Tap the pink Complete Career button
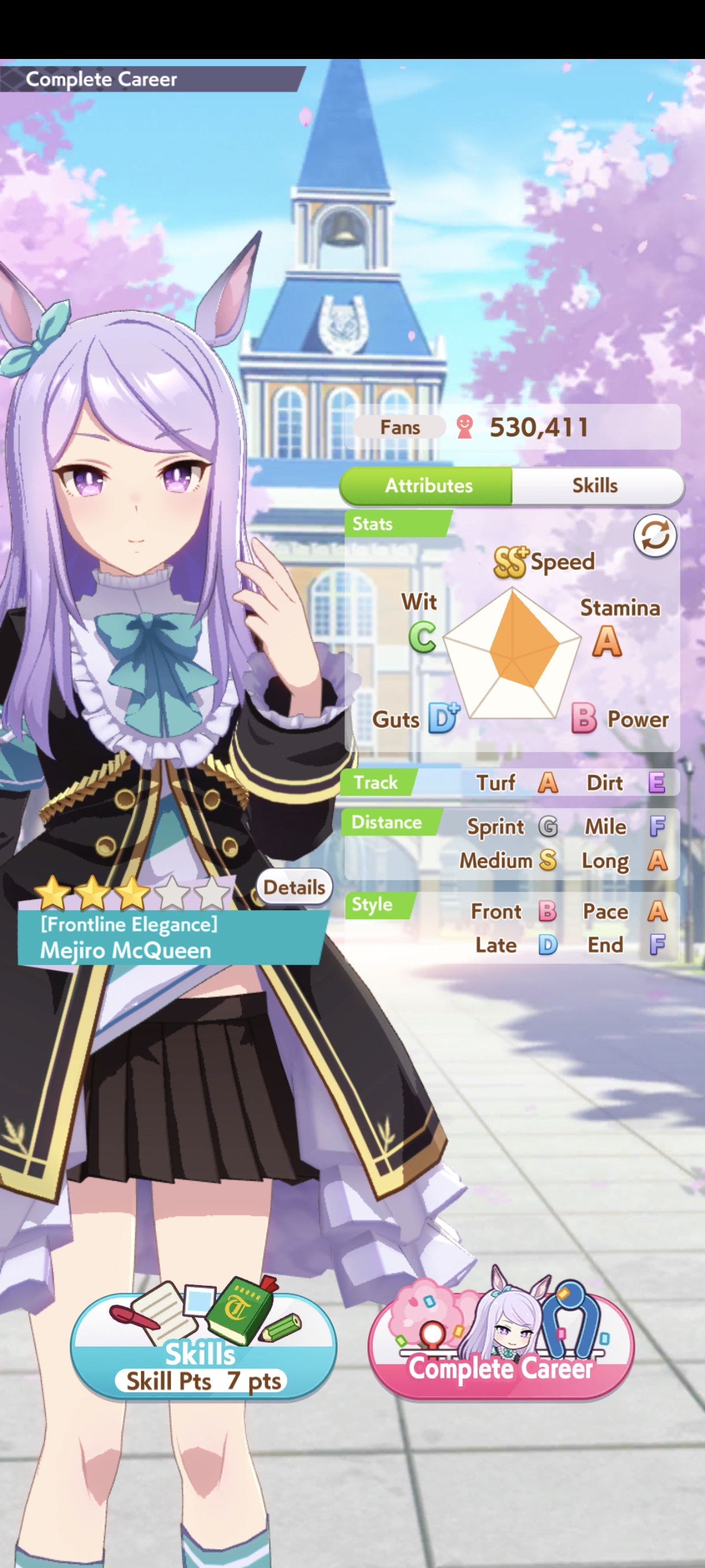Viewport: 705px width, 1568px height. tap(500, 1347)
